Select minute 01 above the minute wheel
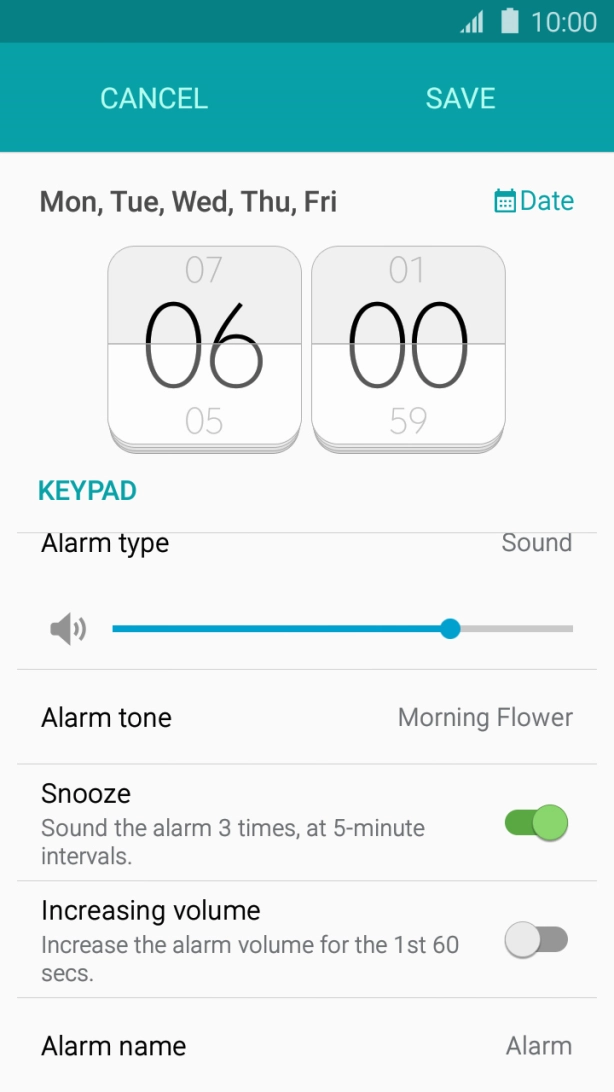The height and width of the screenshot is (1092, 614). [x=408, y=270]
